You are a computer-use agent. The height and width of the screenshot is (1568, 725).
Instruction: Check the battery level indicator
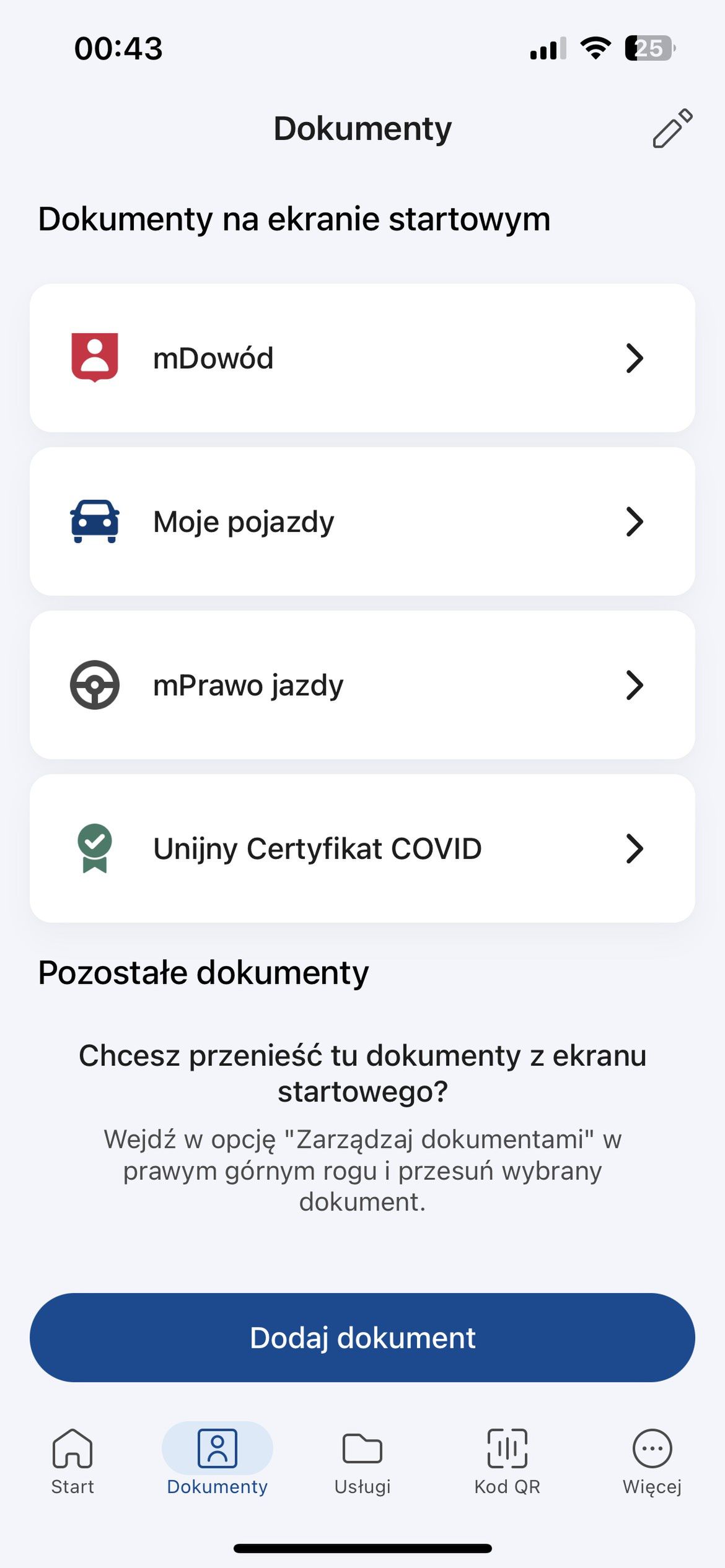click(648, 48)
